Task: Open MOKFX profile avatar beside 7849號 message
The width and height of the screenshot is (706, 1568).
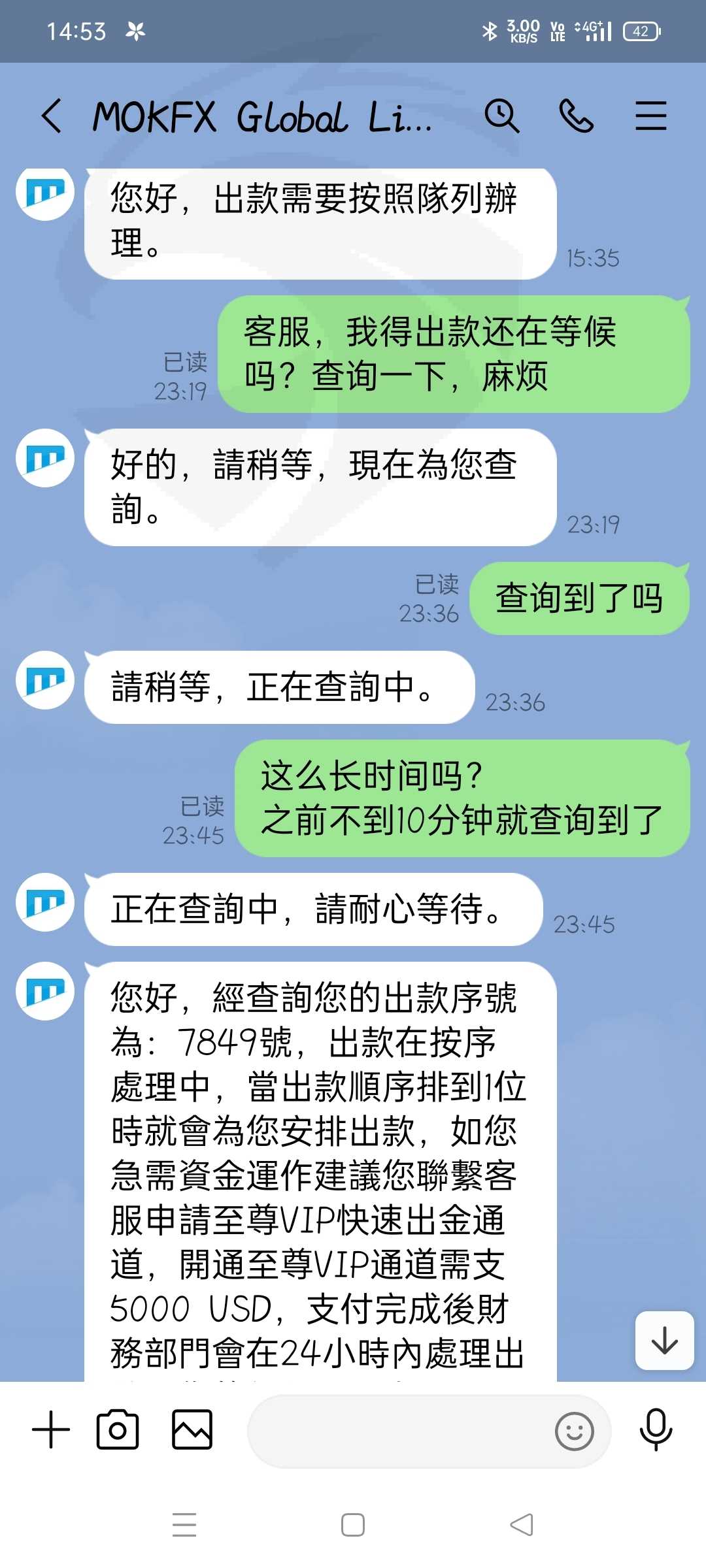Action: click(45, 990)
